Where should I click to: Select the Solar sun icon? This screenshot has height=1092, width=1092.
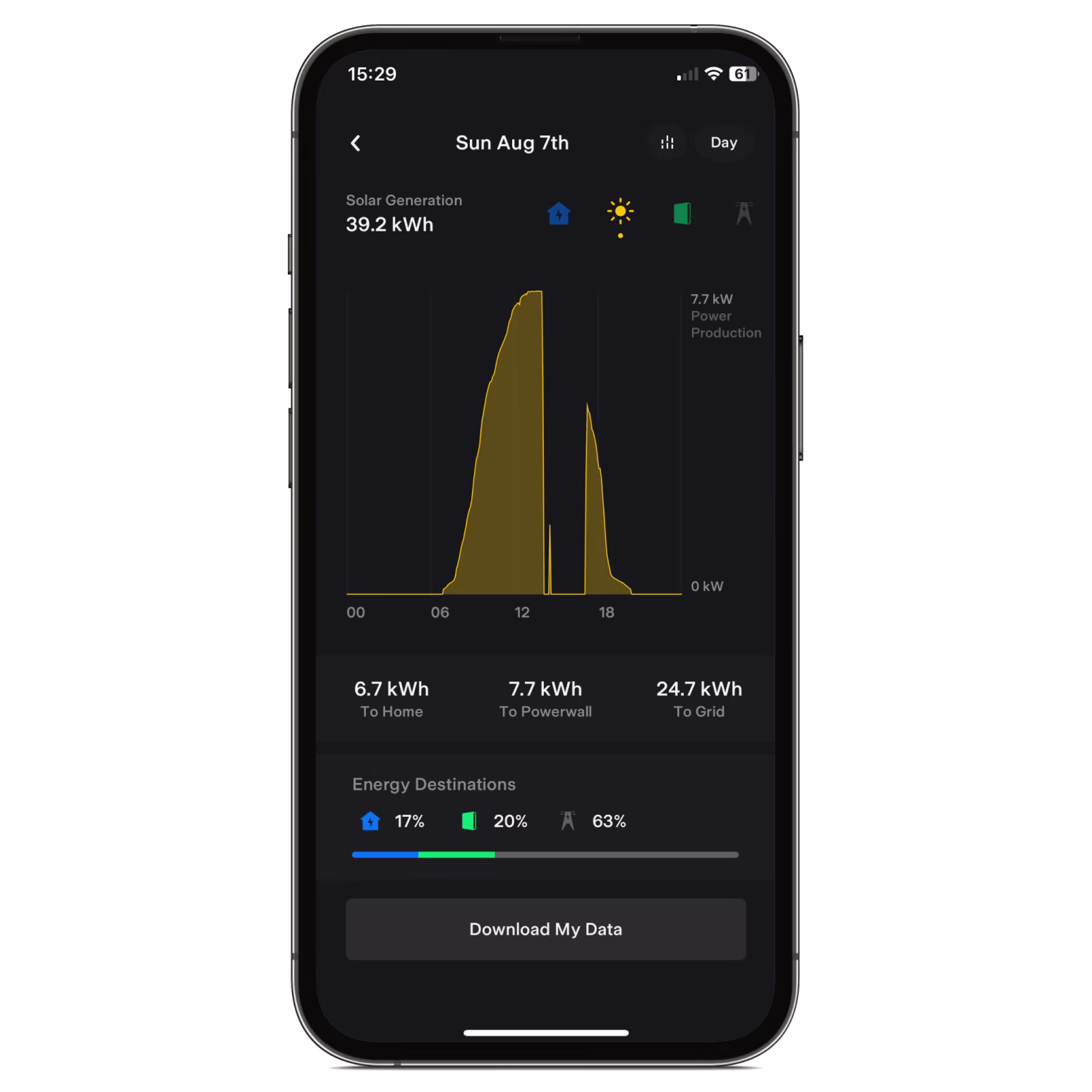[620, 212]
